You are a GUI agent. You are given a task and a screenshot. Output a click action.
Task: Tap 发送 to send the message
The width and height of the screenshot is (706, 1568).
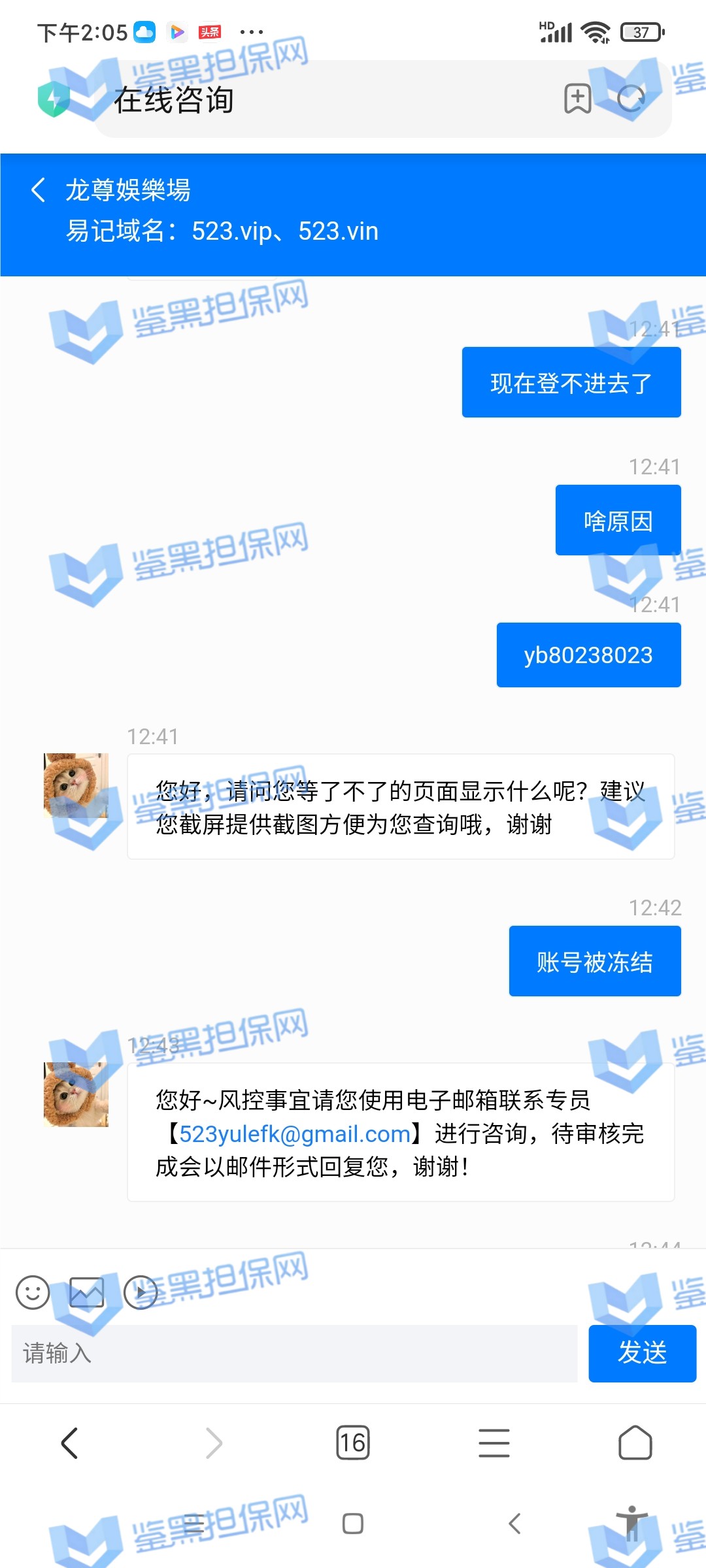(642, 1353)
